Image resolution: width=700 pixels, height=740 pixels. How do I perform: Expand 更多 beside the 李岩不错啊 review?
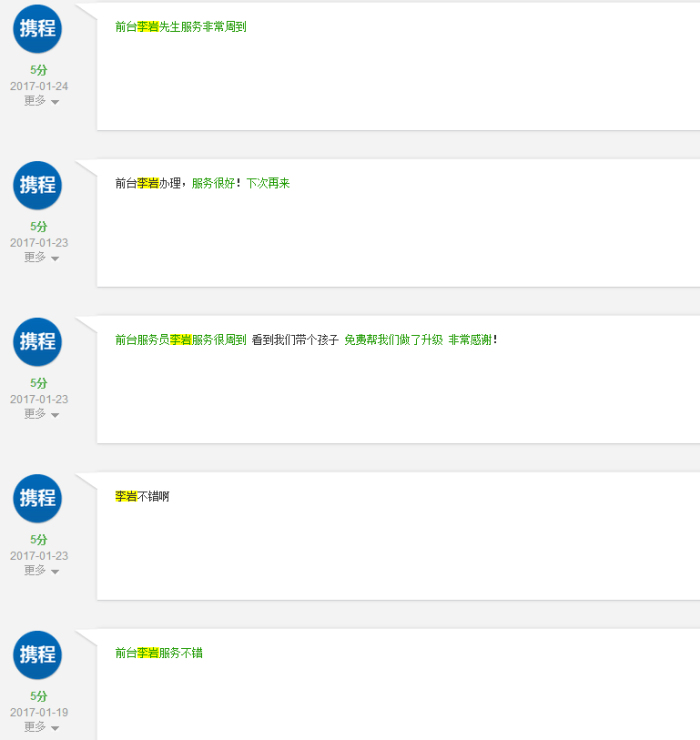41,570
